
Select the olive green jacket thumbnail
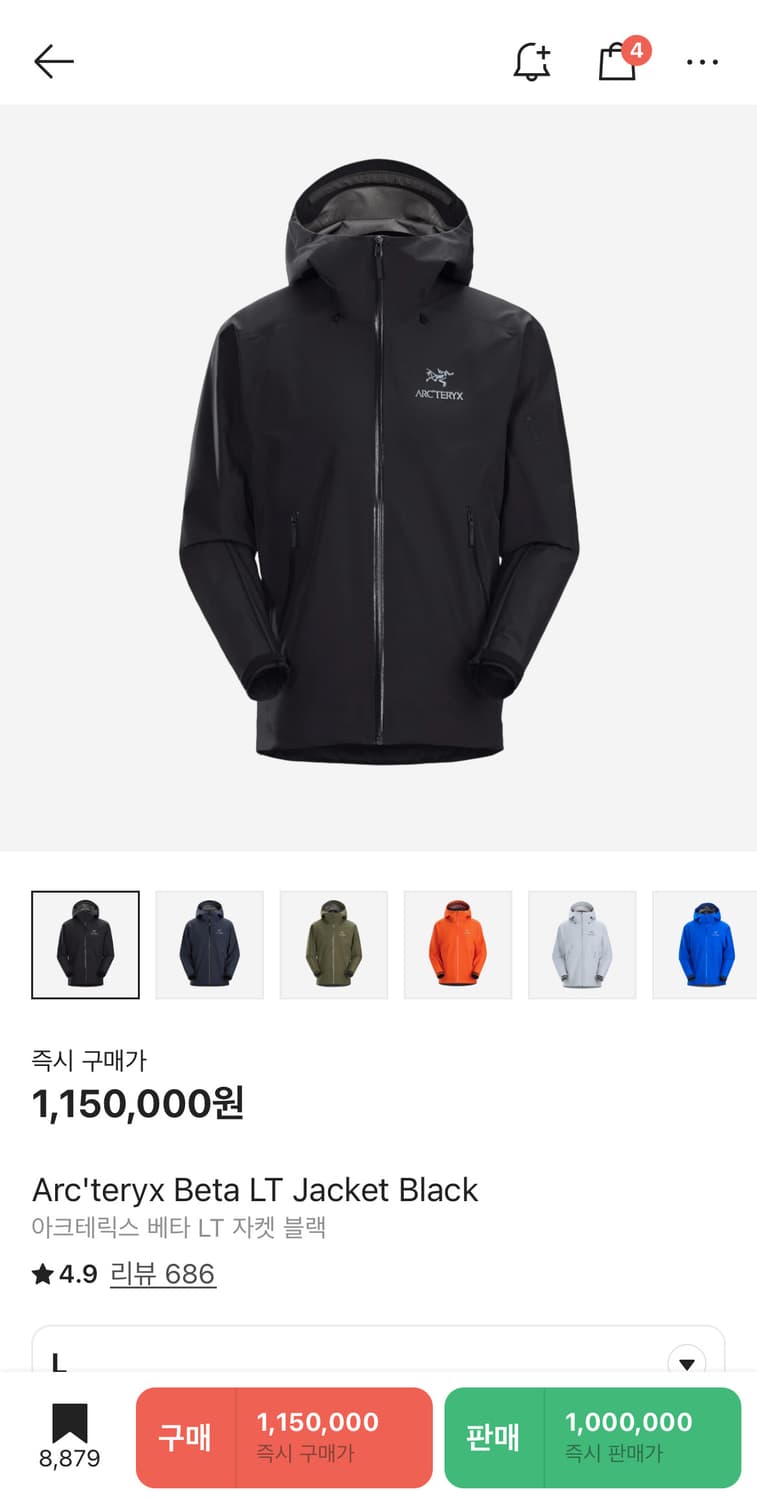point(334,945)
